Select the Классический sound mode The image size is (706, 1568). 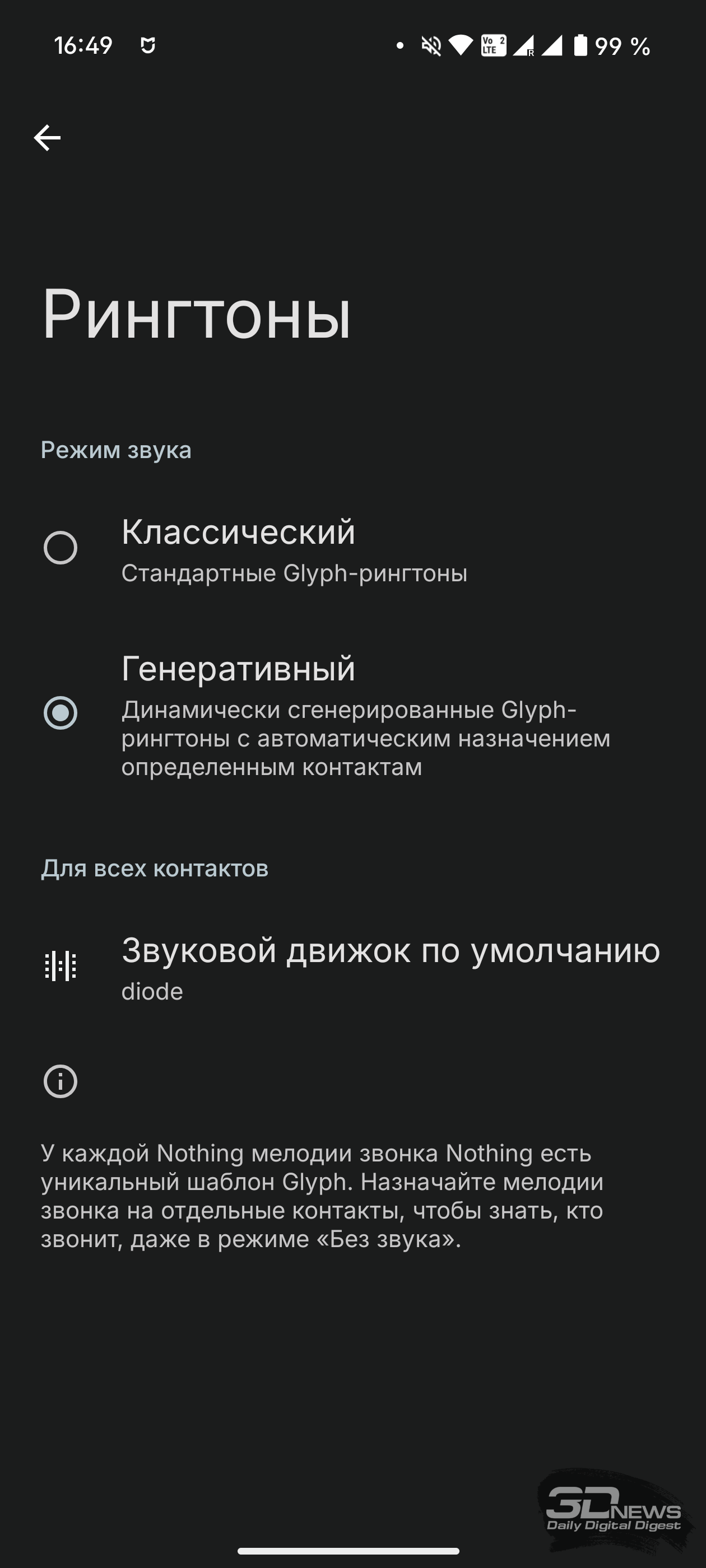(x=352, y=548)
